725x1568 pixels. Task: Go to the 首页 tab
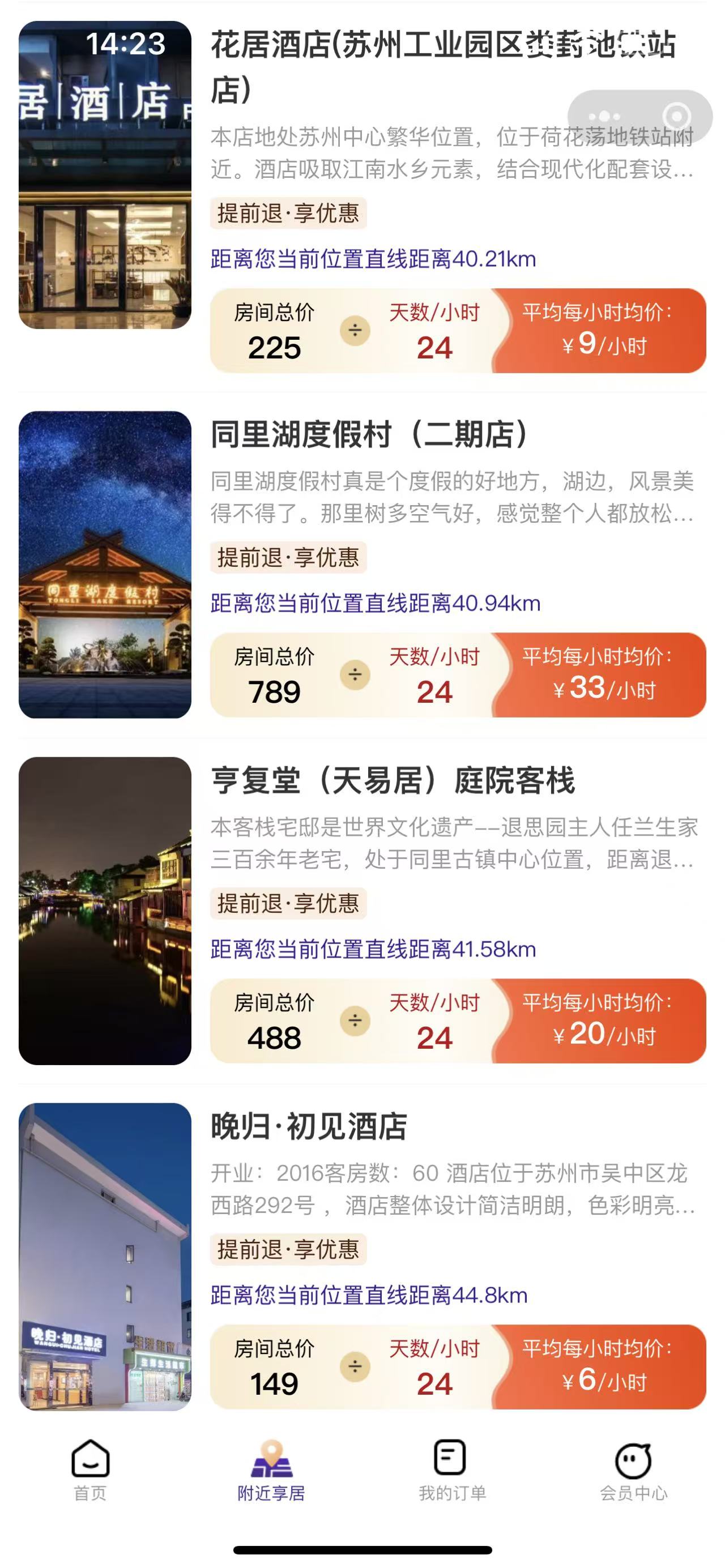coord(90,1469)
